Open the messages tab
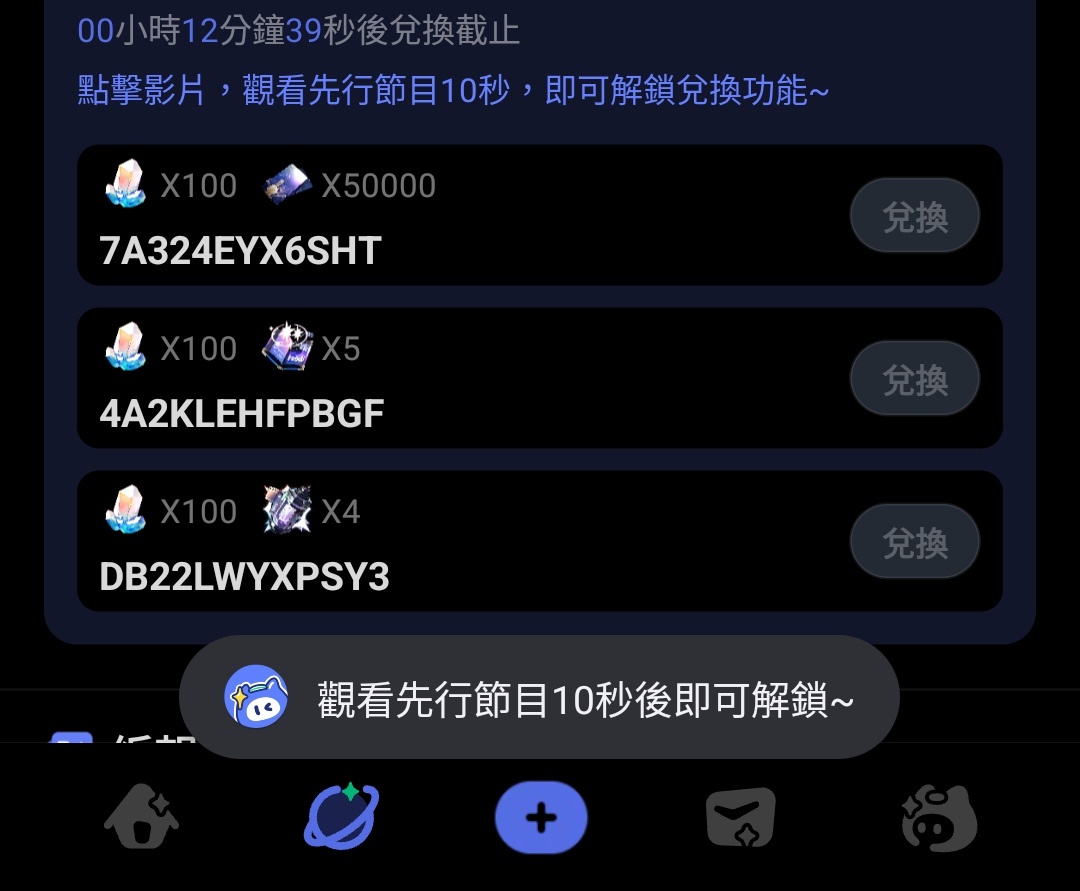This screenshot has width=1080, height=891. (740, 818)
